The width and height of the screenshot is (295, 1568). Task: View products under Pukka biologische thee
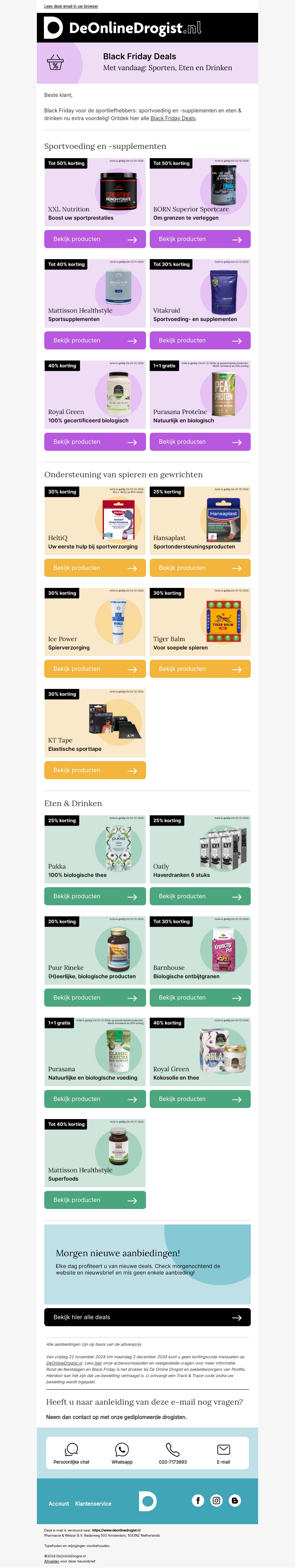pos(94,896)
